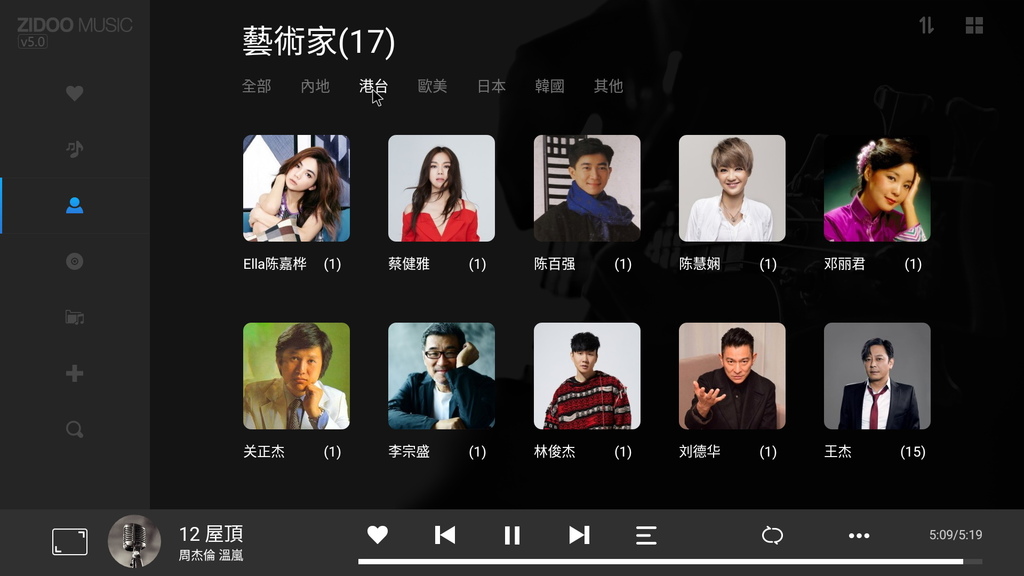Open artist 蔡健雅
1024x576 pixels.
coord(441,188)
